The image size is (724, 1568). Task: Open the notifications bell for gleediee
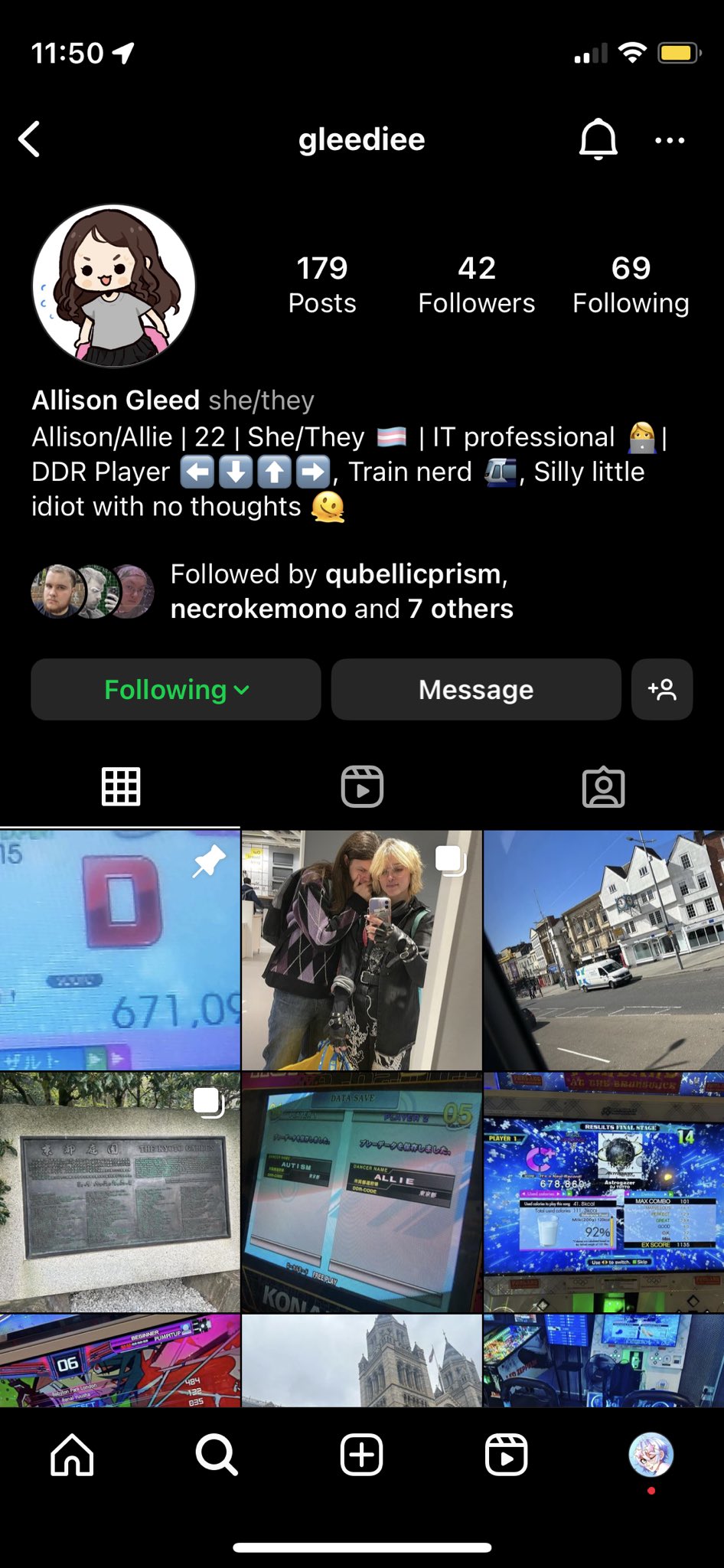click(x=598, y=139)
